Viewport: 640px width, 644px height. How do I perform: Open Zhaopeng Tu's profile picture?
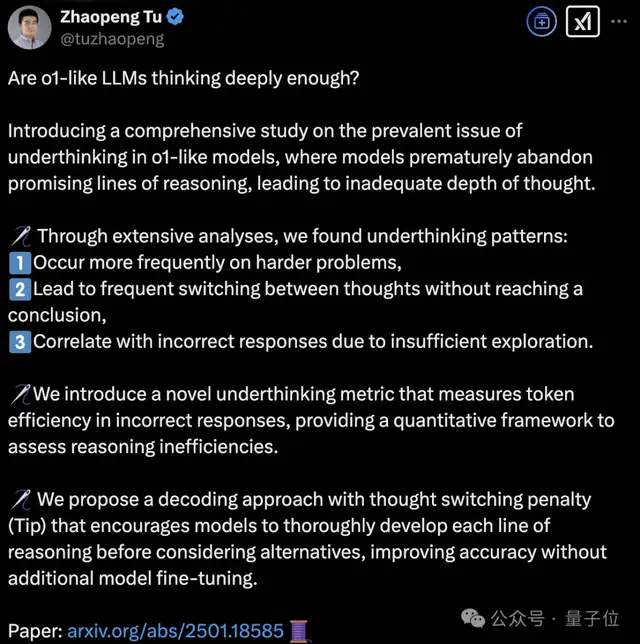pyautogui.click(x=30, y=27)
